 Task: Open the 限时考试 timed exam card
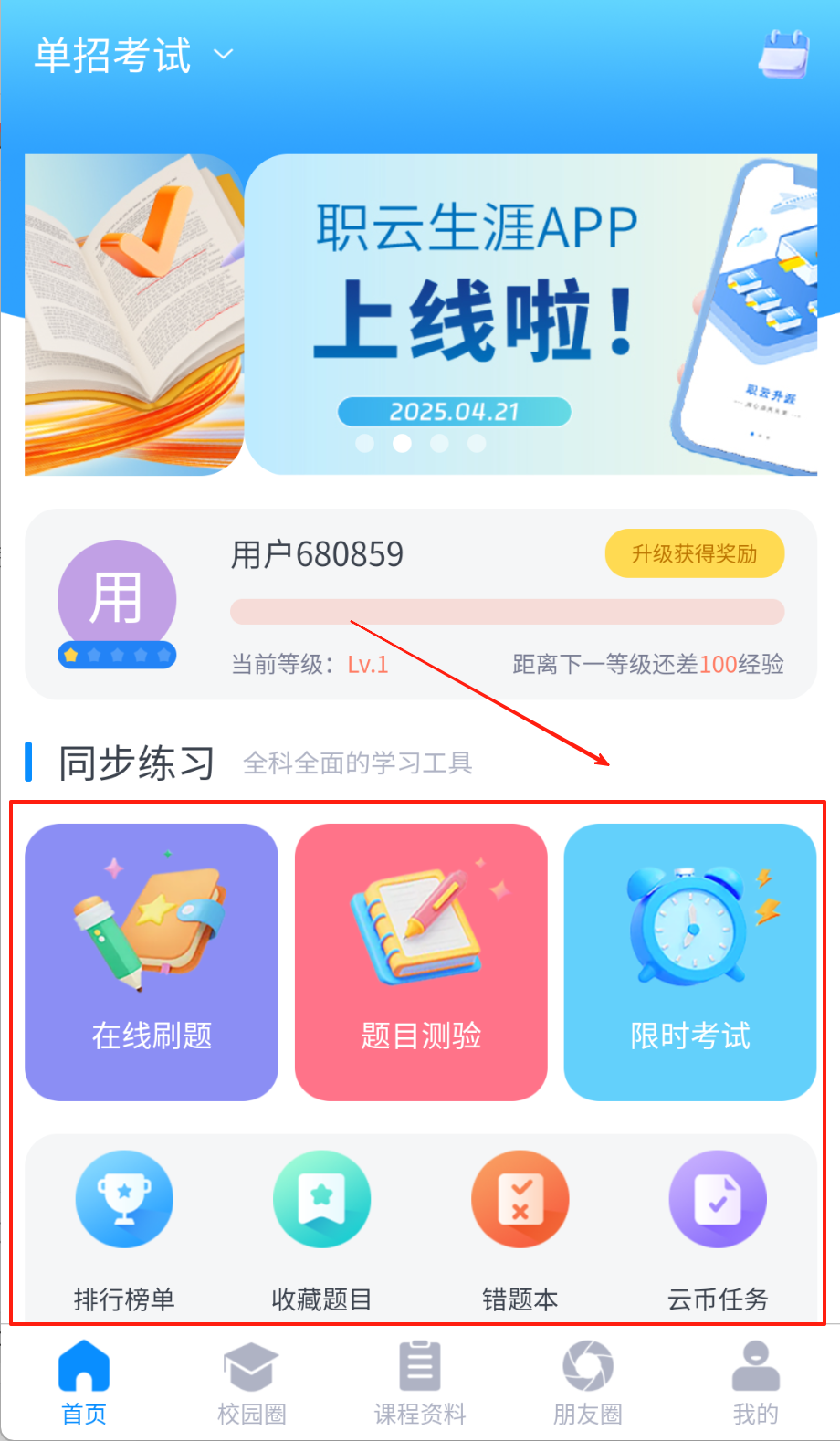point(690,962)
